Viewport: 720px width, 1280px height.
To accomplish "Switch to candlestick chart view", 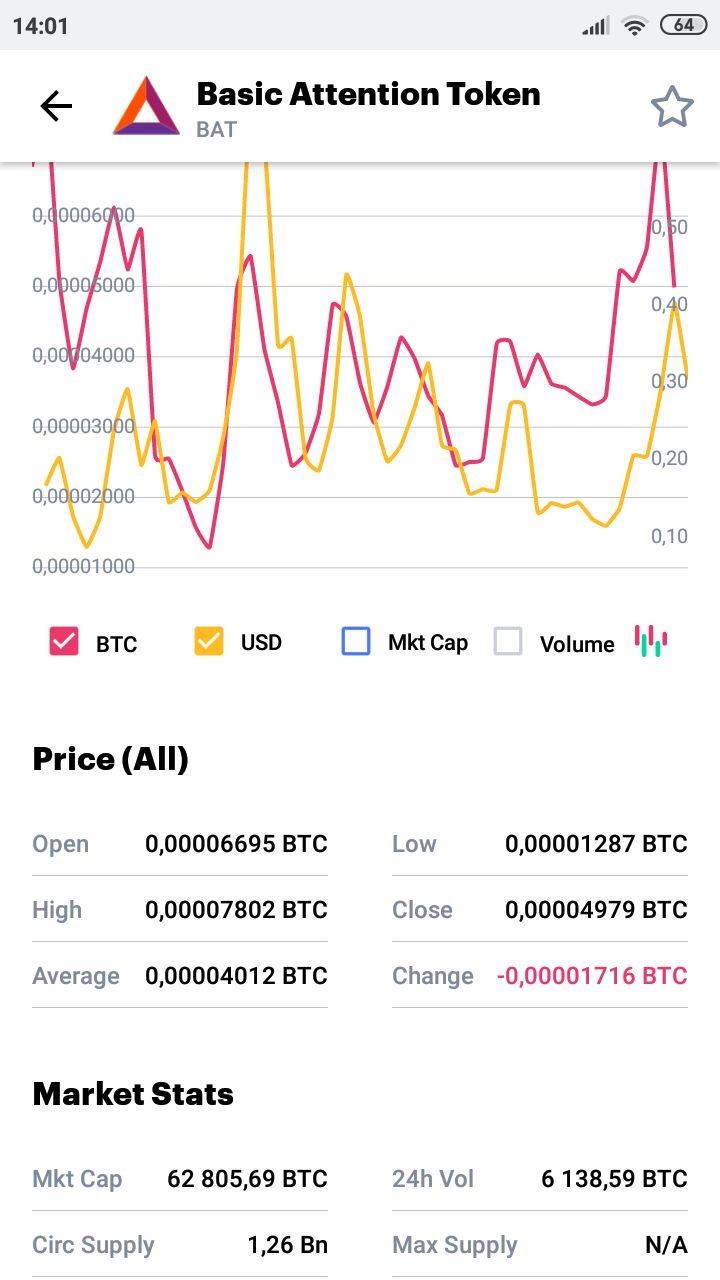I will 651,641.
